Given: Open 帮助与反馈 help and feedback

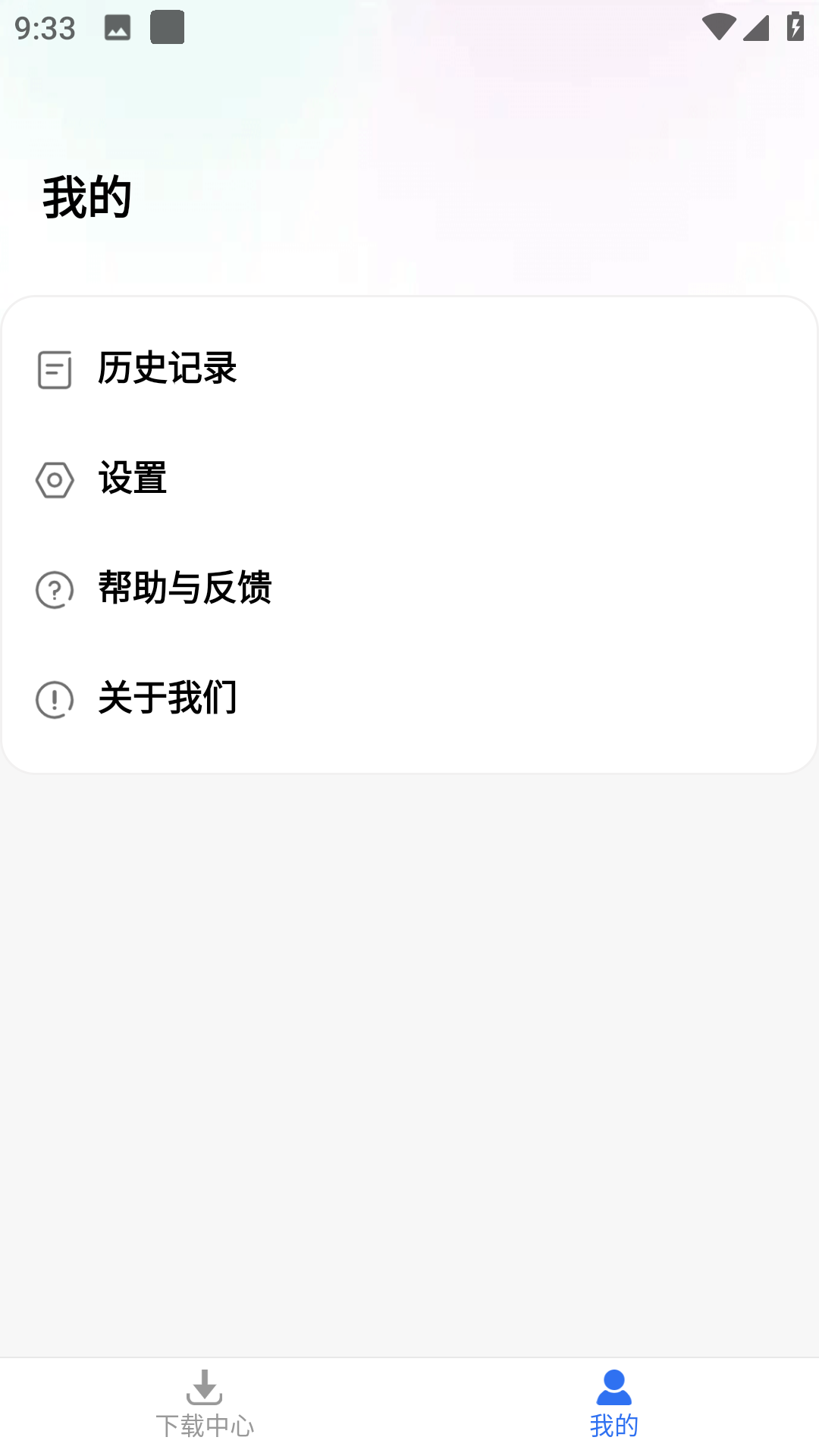Looking at the screenshot, I should click(184, 589).
